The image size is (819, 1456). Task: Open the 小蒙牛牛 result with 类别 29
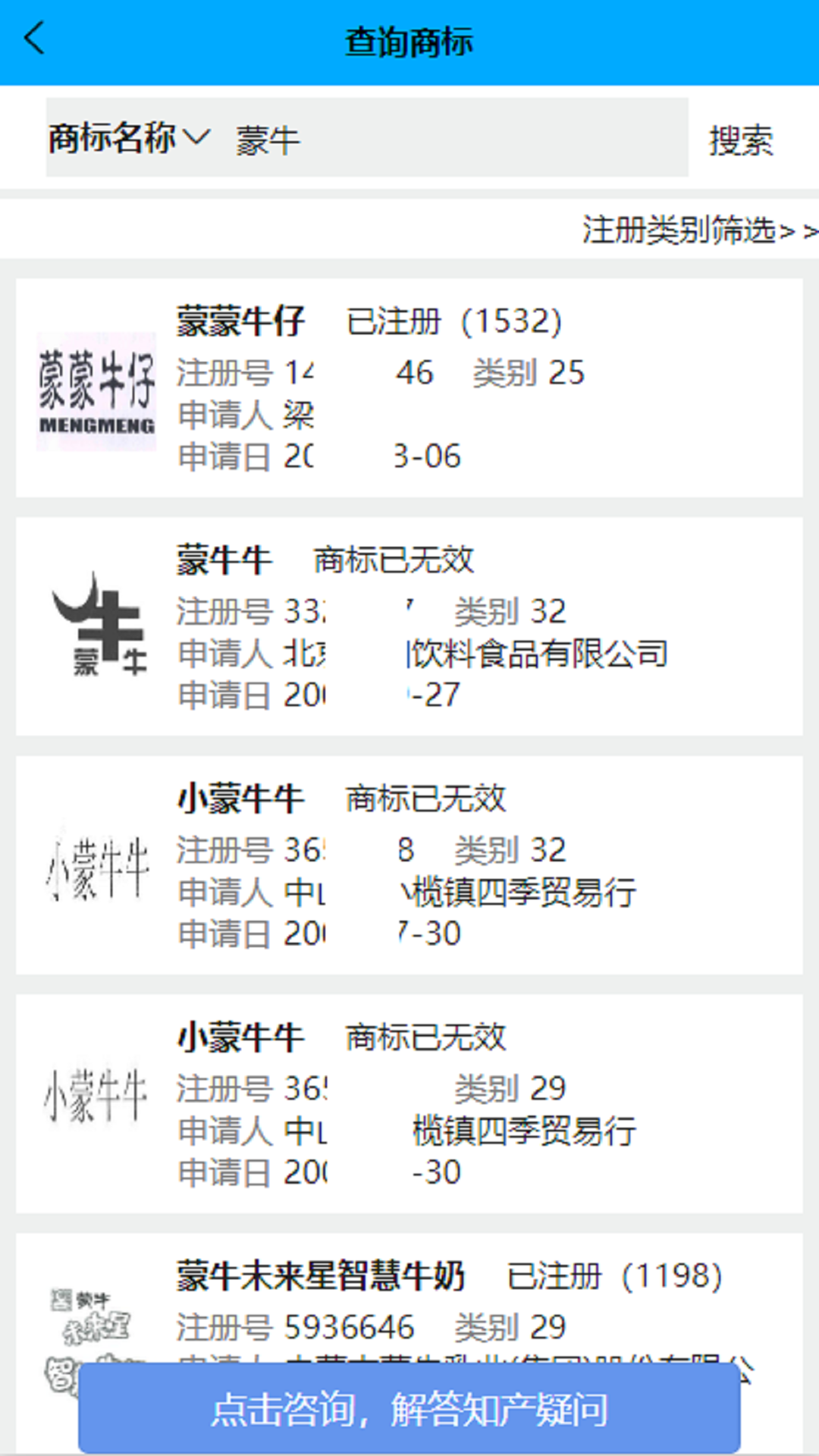pos(409,1103)
